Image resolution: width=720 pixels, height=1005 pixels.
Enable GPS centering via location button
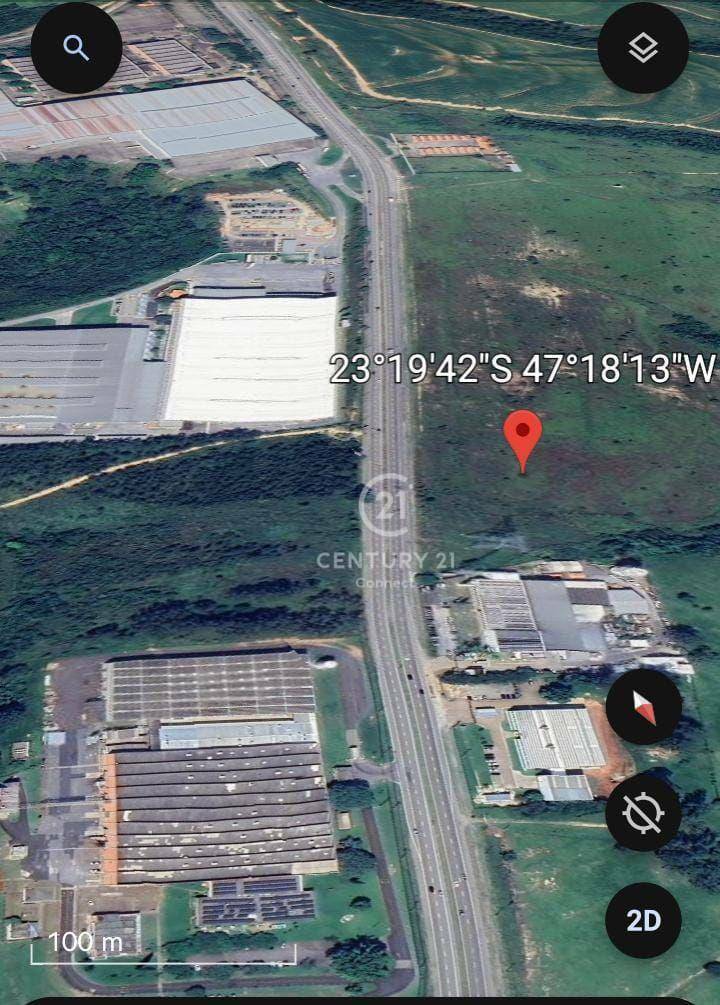pyautogui.click(x=643, y=815)
